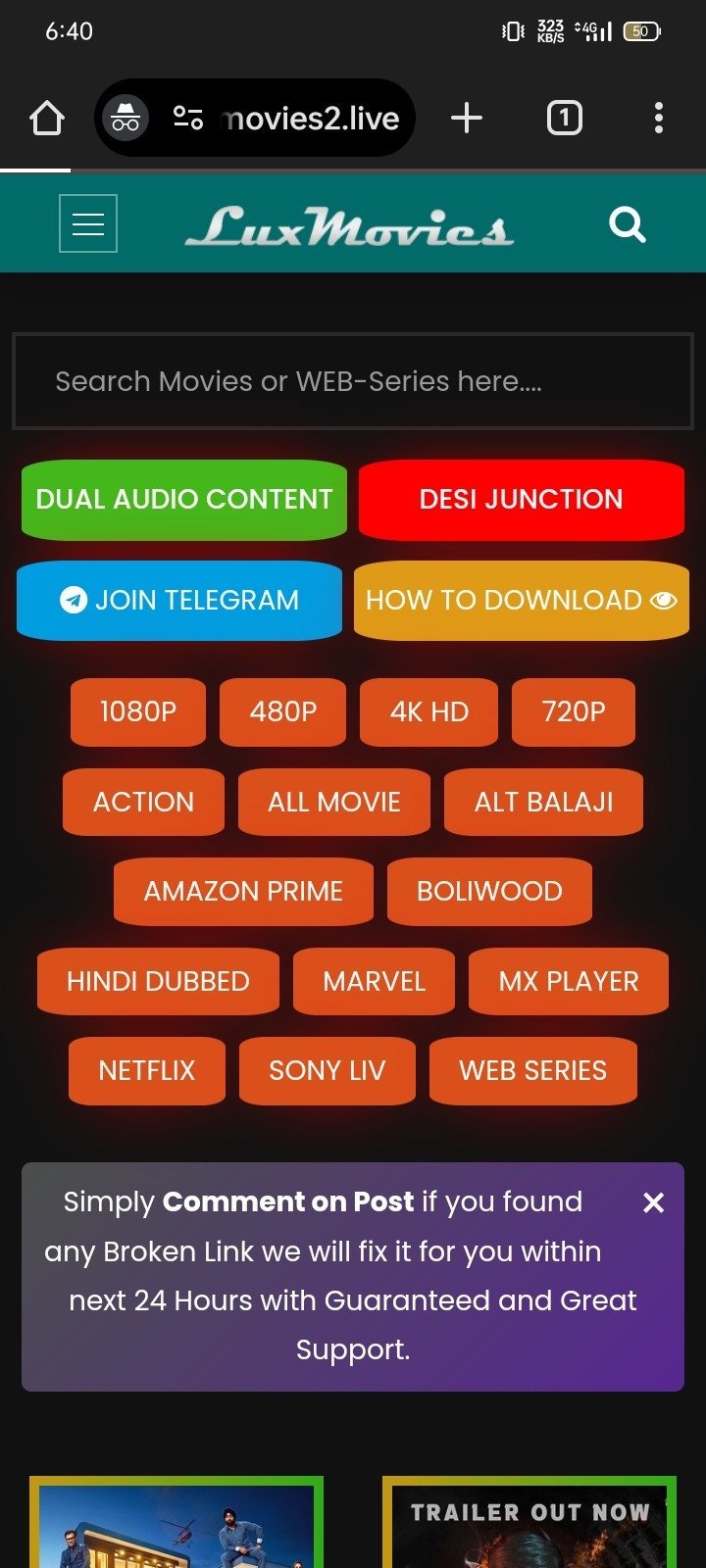This screenshot has width=706, height=1568.
Task: Open the LuxMovies hamburger menu
Action: [x=87, y=222]
